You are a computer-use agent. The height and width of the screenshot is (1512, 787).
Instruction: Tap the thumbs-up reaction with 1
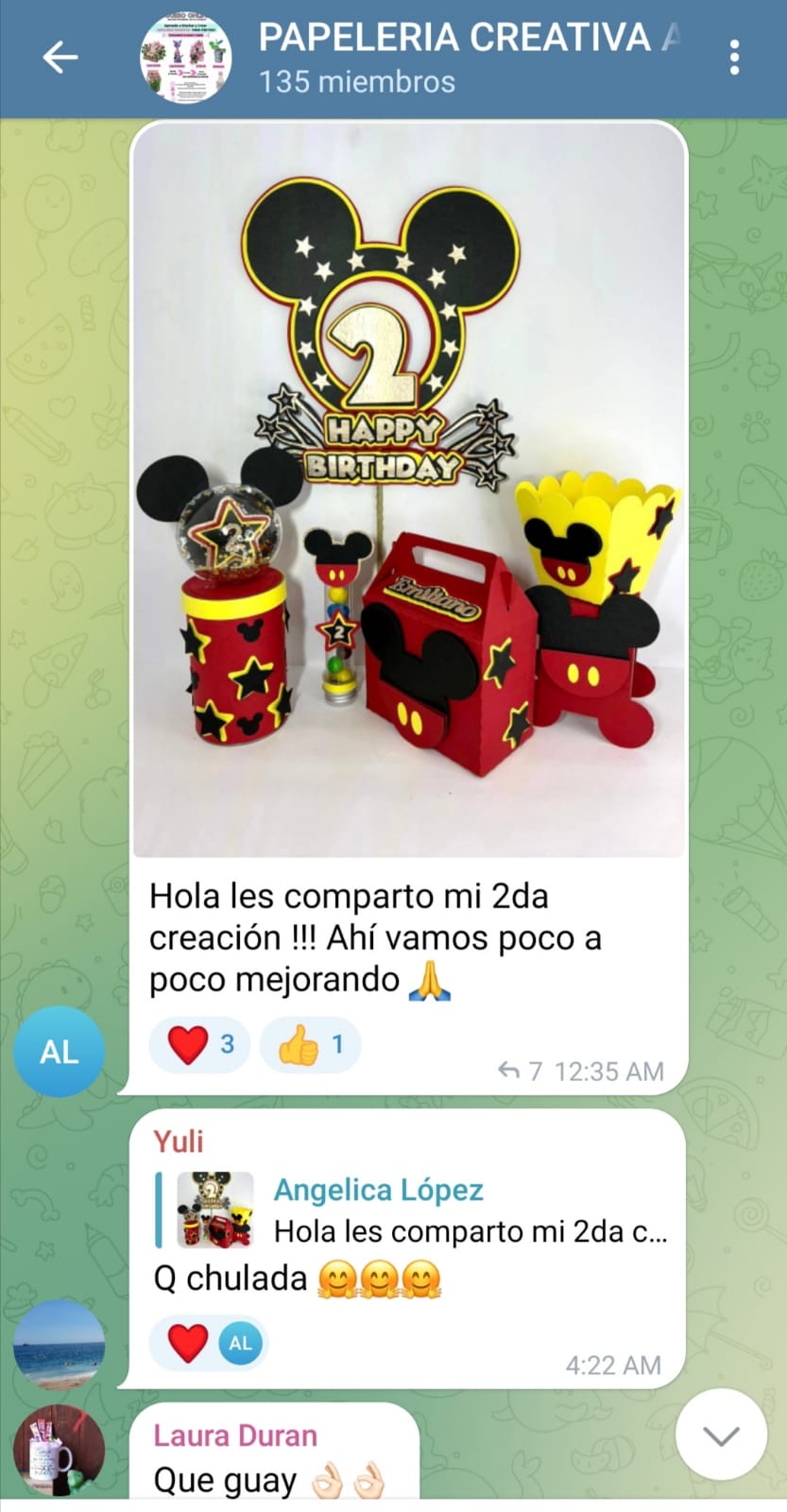click(x=311, y=1044)
